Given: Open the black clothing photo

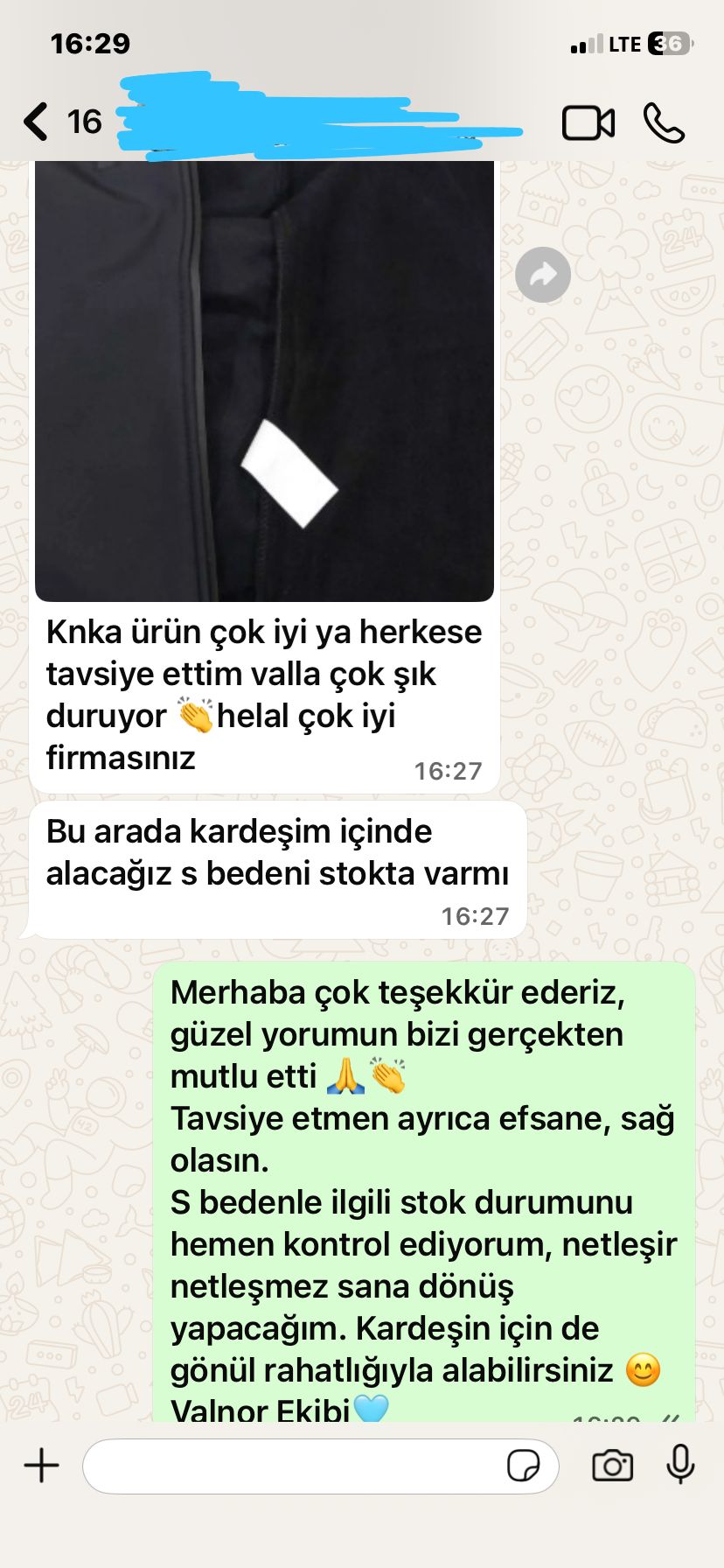Looking at the screenshot, I should (x=264, y=376).
